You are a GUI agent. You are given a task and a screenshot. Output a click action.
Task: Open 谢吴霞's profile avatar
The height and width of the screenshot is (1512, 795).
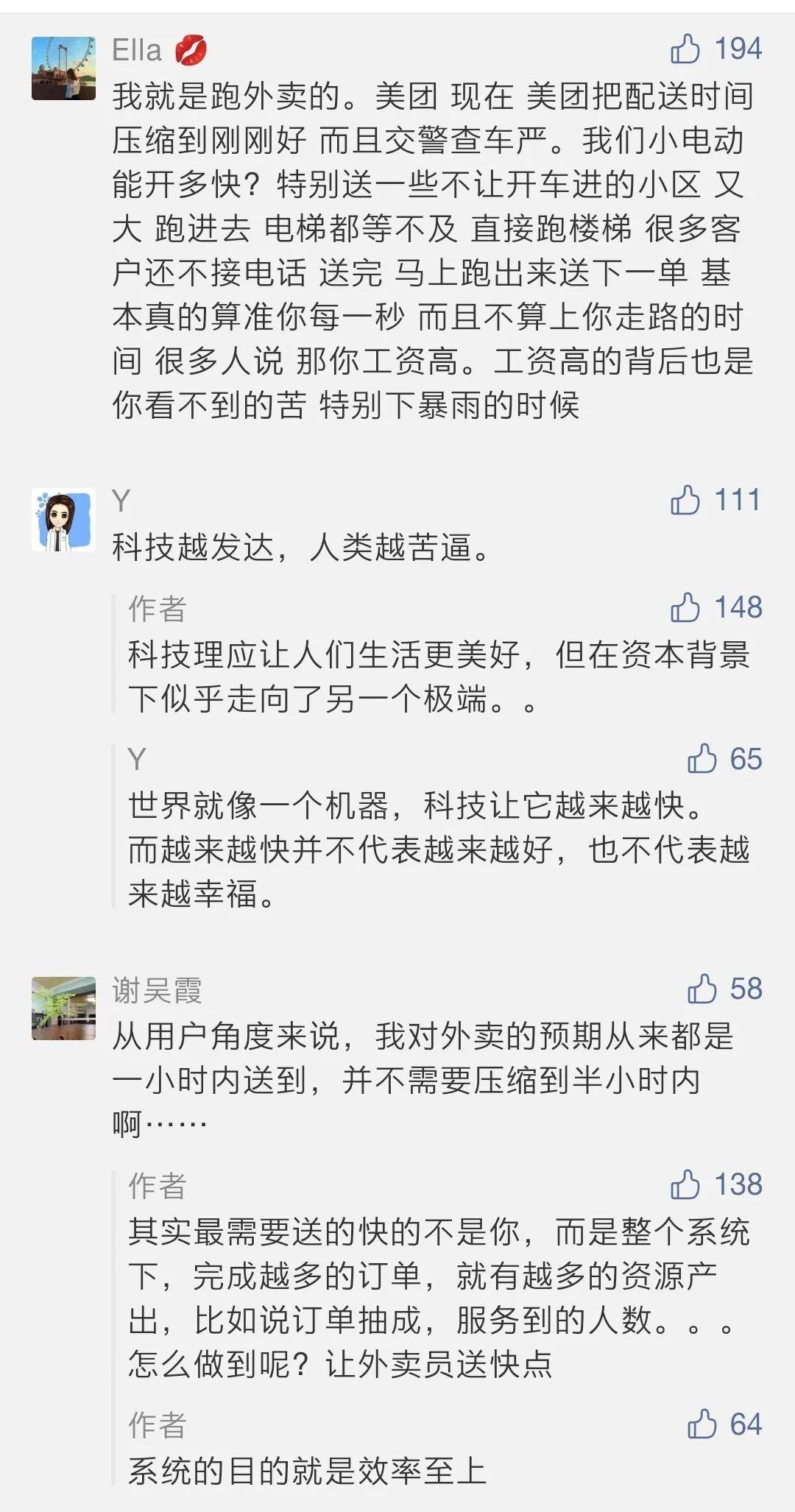tap(64, 1008)
